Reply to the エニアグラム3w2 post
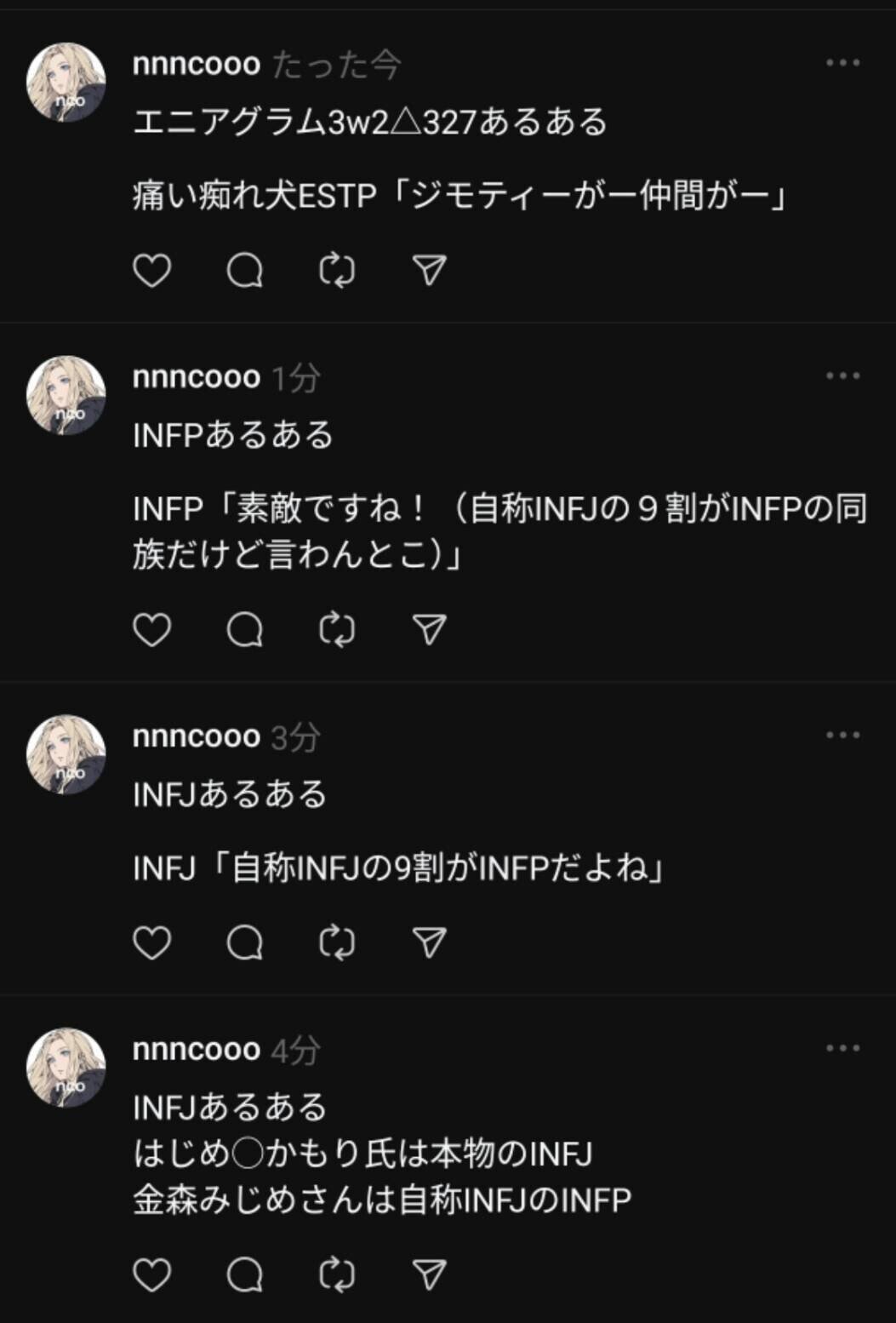Viewport: 896px width, 1323px height. pyautogui.click(x=244, y=271)
